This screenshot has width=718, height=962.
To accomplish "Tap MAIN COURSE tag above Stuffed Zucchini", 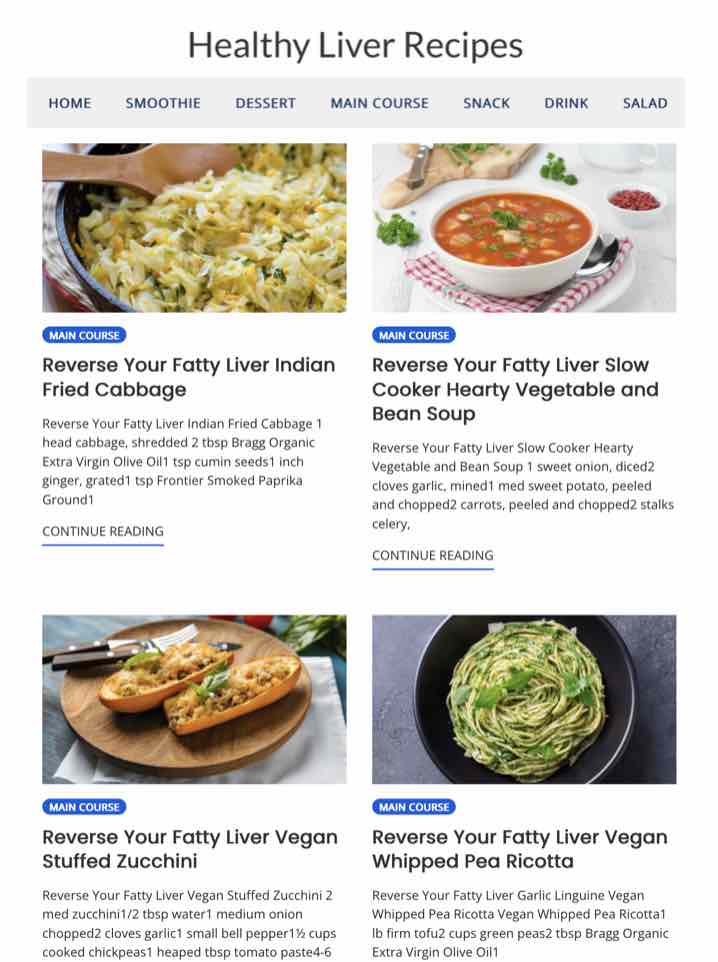I will [x=84, y=807].
